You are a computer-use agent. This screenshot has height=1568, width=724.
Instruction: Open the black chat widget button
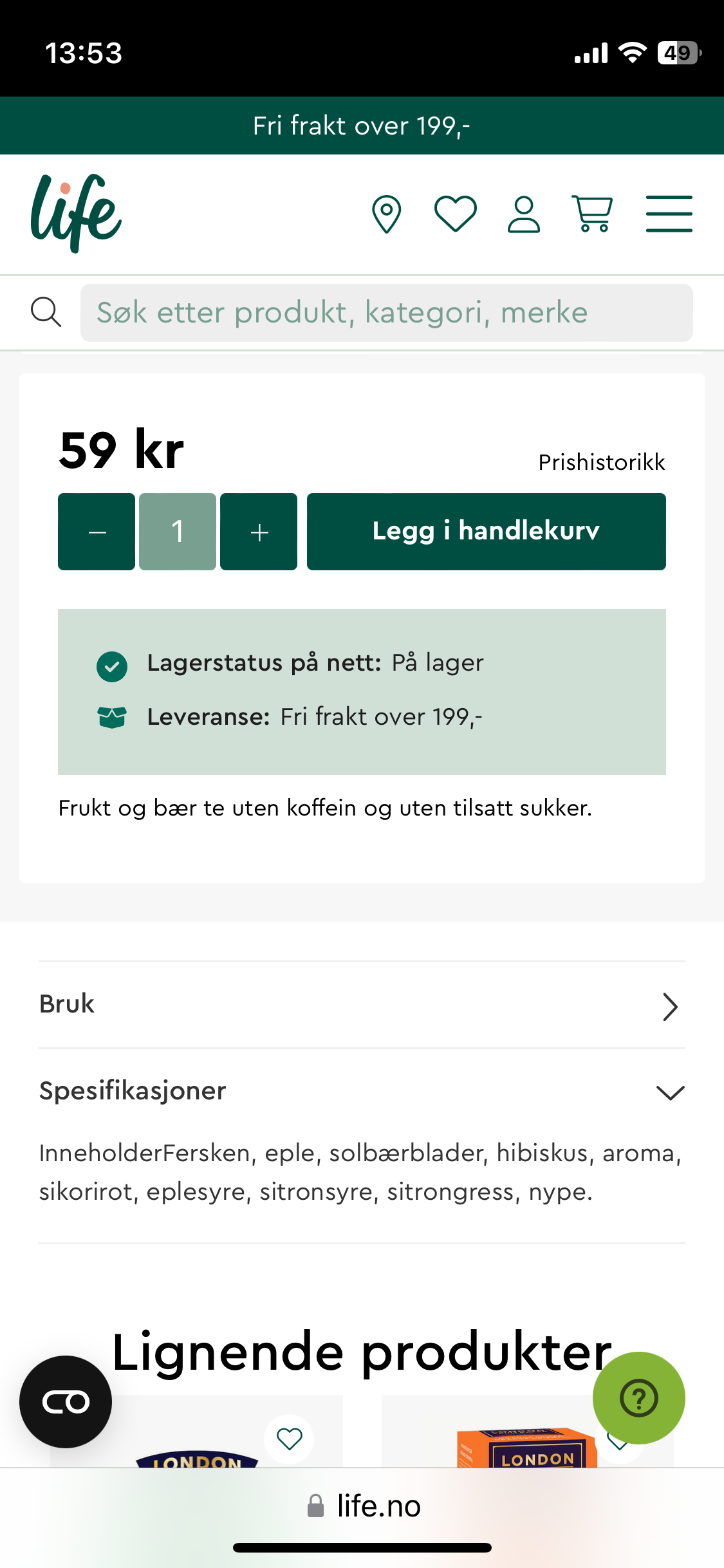point(66,1402)
